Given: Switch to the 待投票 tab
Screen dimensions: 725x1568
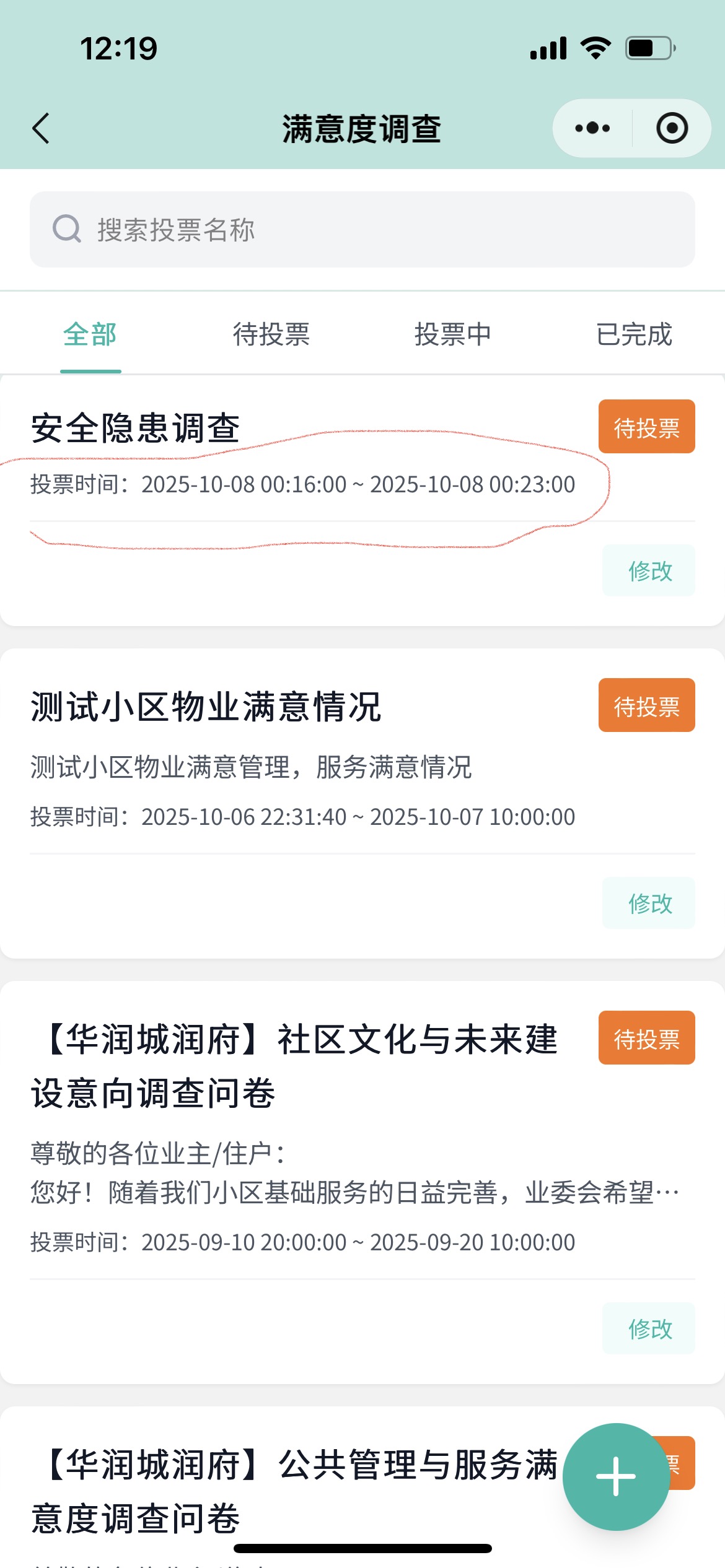Looking at the screenshot, I should pyautogui.click(x=271, y=335).
